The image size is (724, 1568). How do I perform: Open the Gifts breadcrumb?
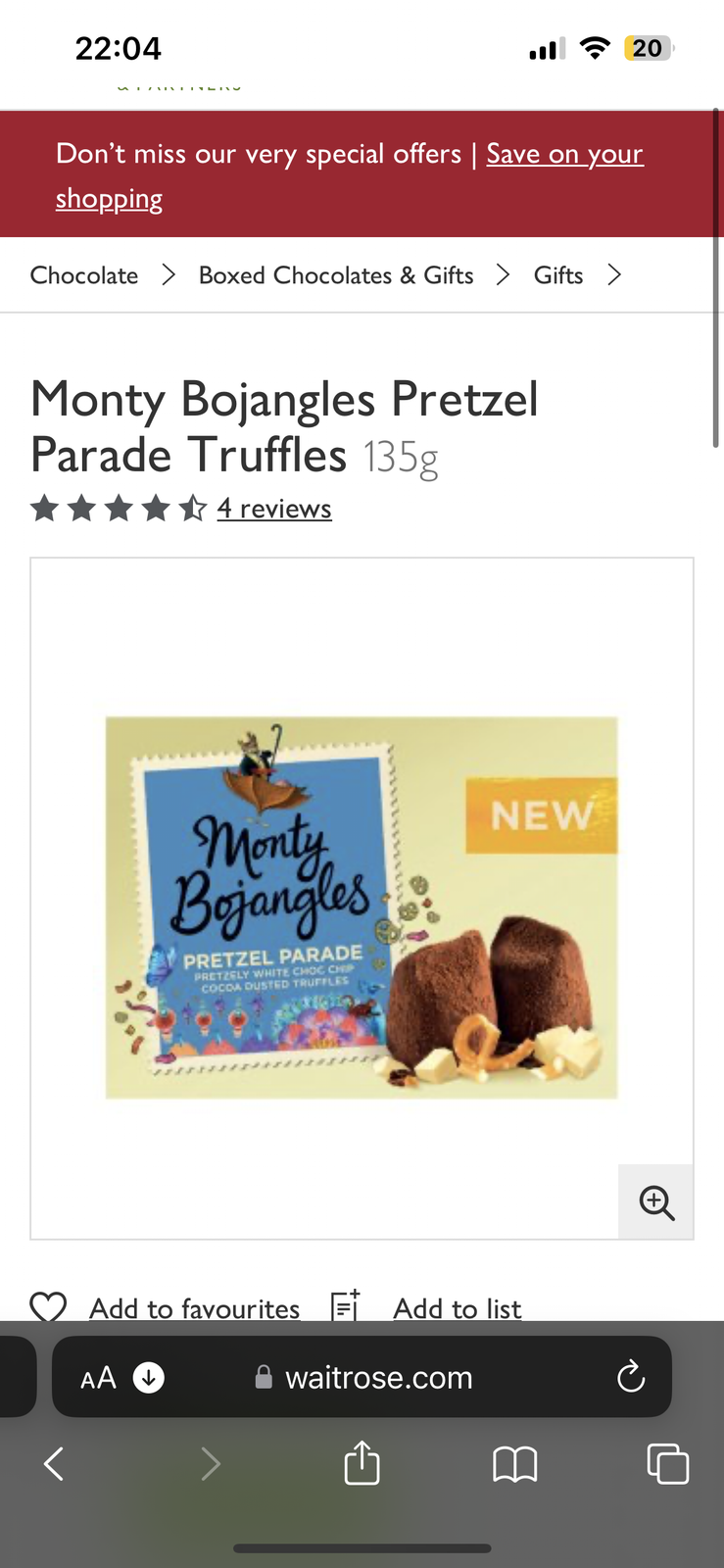pyautogui.click(x=558, y=275)
